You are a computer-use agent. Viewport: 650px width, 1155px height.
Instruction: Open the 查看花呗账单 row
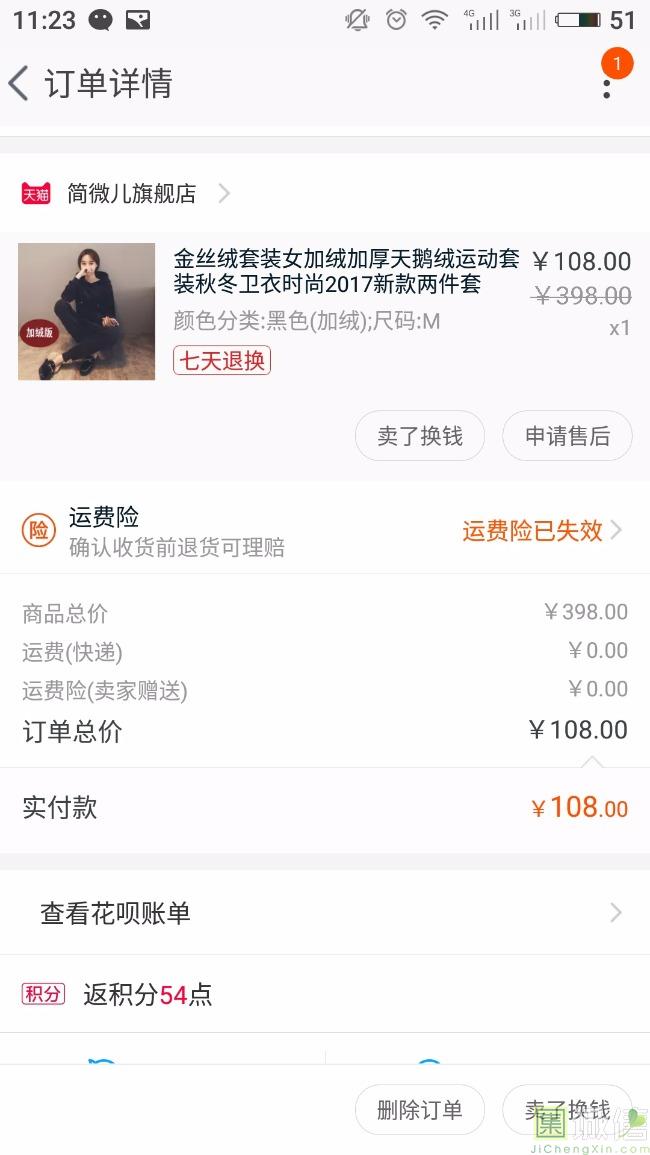[x=325, y=913]
